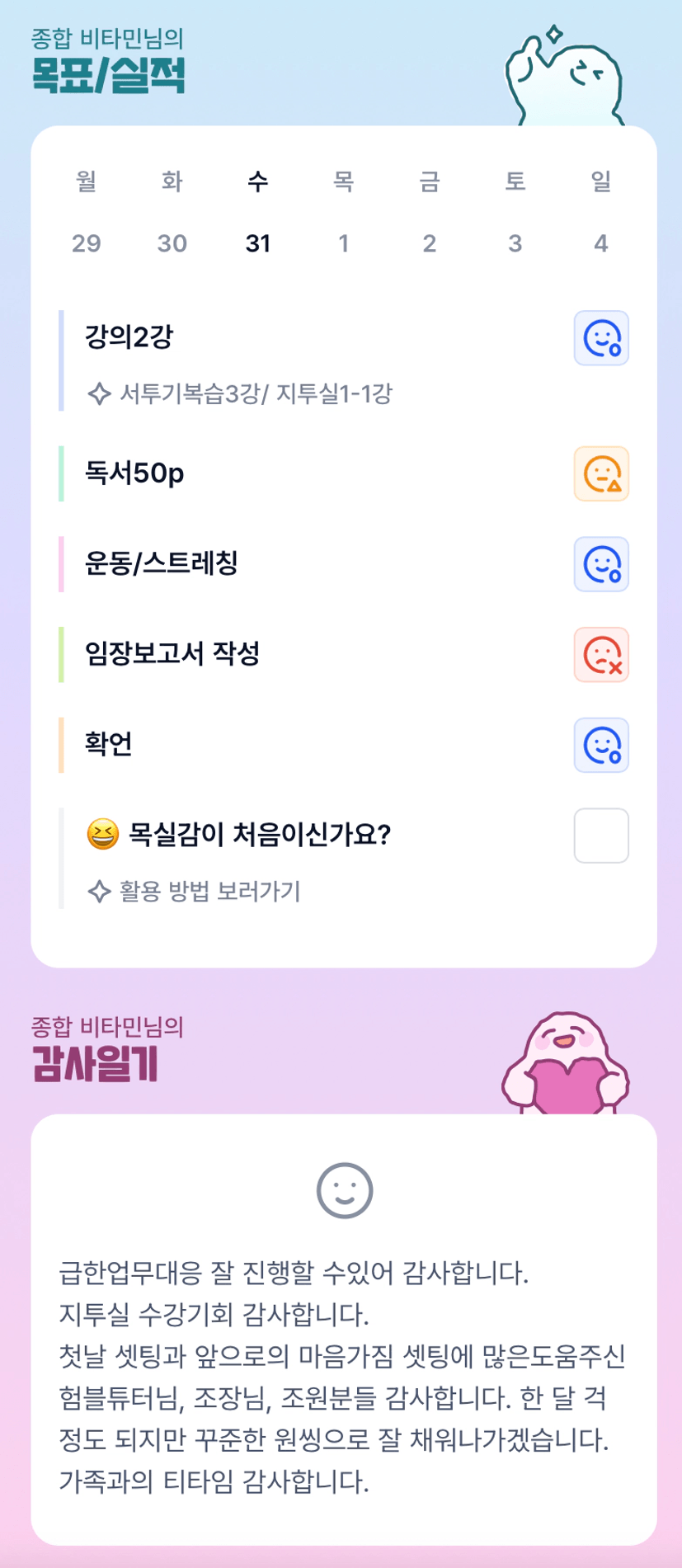This screenshot has width=682, height=1568.
Task: Tap the status face icon for 확언
Action: [x=601, y=746]
